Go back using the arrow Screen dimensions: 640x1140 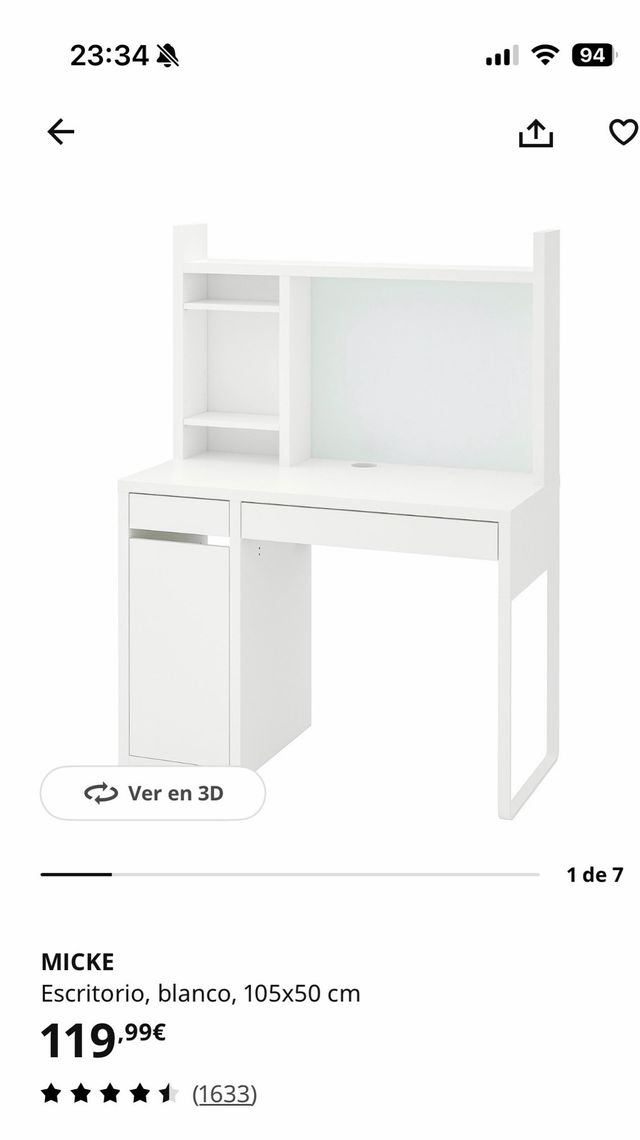click(x=61, y=132)
